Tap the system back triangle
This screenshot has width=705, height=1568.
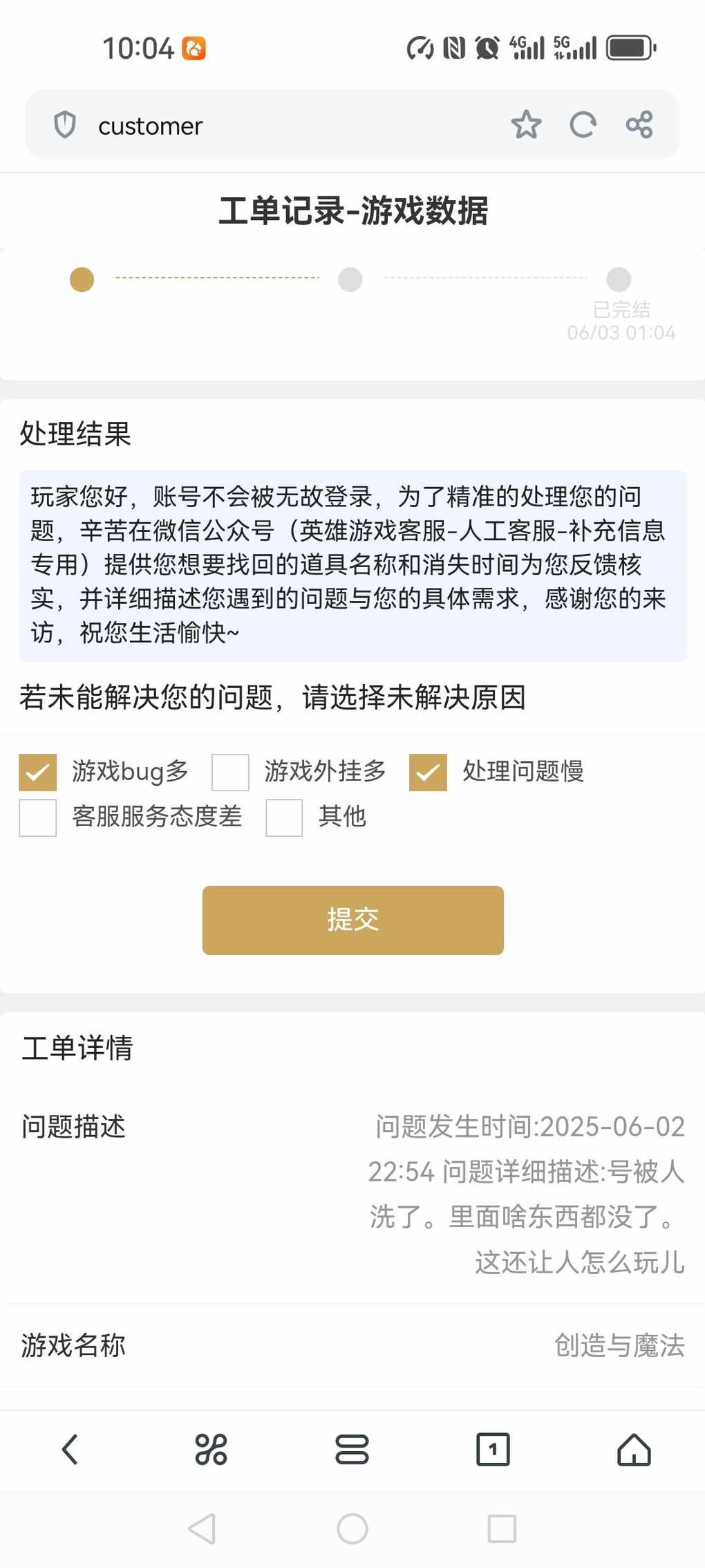point(202,1529)
